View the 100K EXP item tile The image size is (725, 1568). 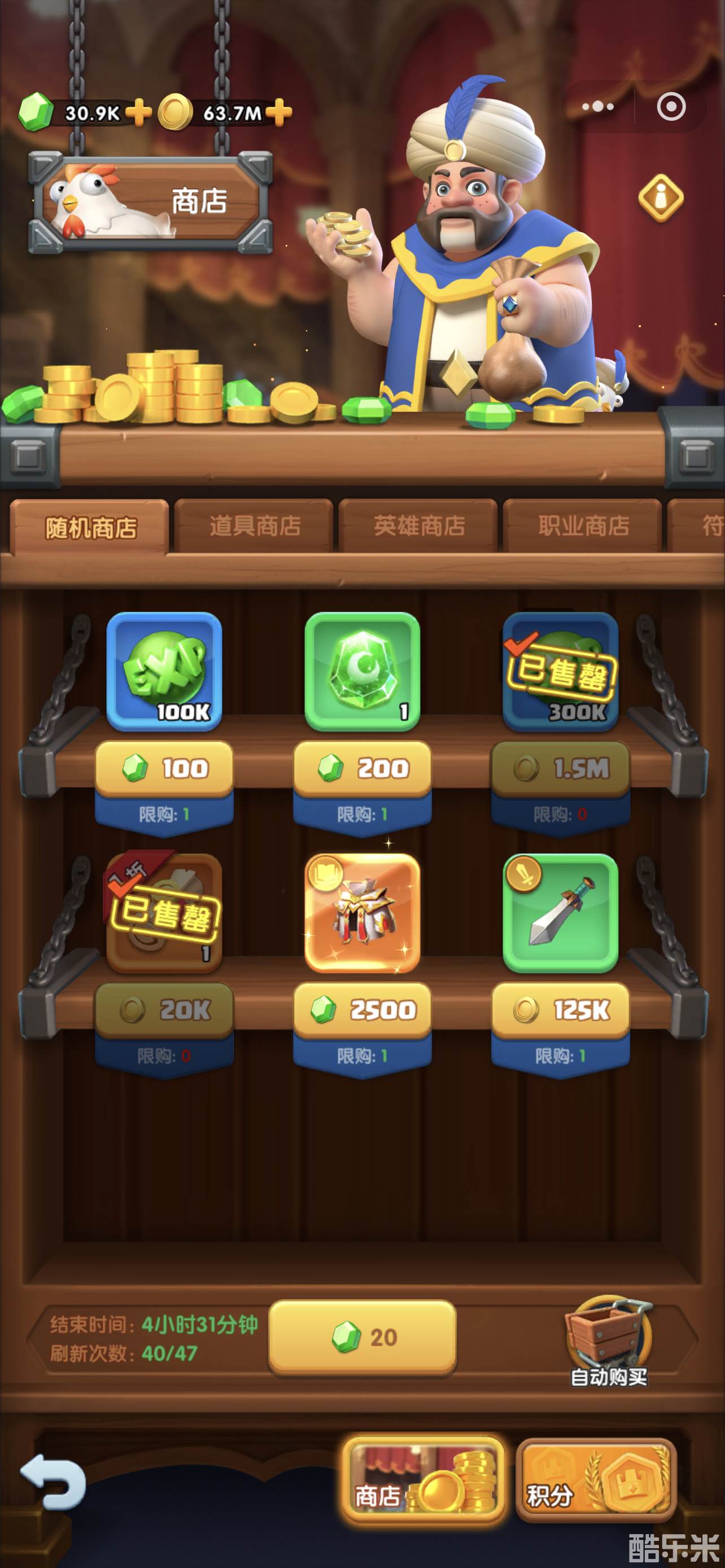[164, 671]
